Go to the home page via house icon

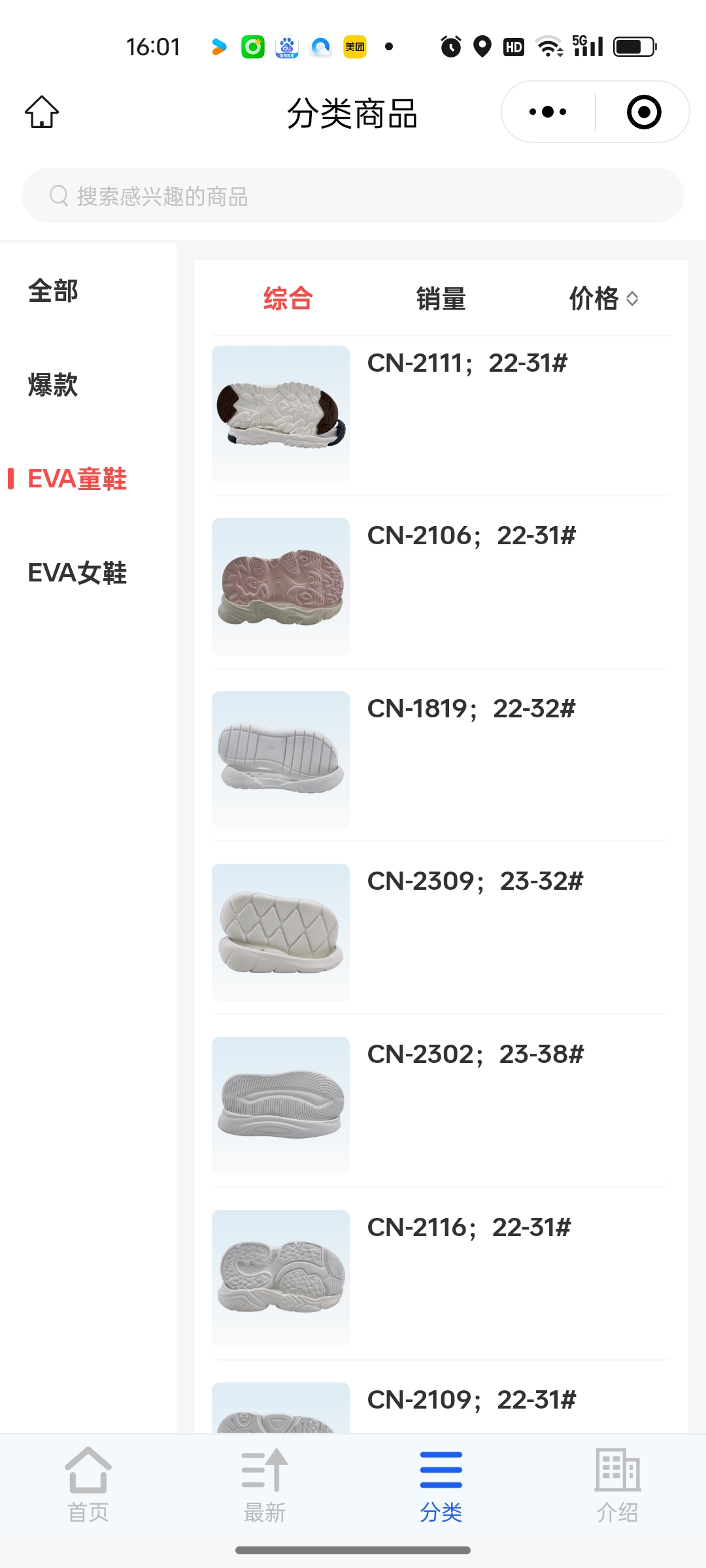(42, 112)
